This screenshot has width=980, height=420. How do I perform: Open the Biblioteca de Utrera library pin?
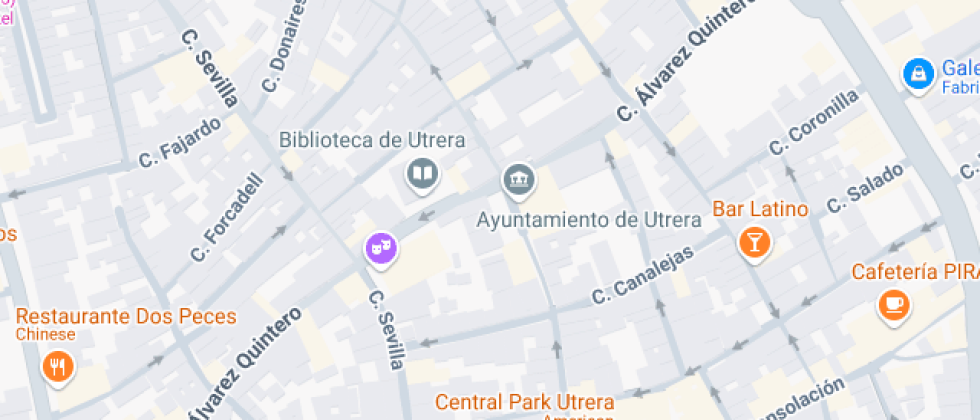[x=423, y=176]
